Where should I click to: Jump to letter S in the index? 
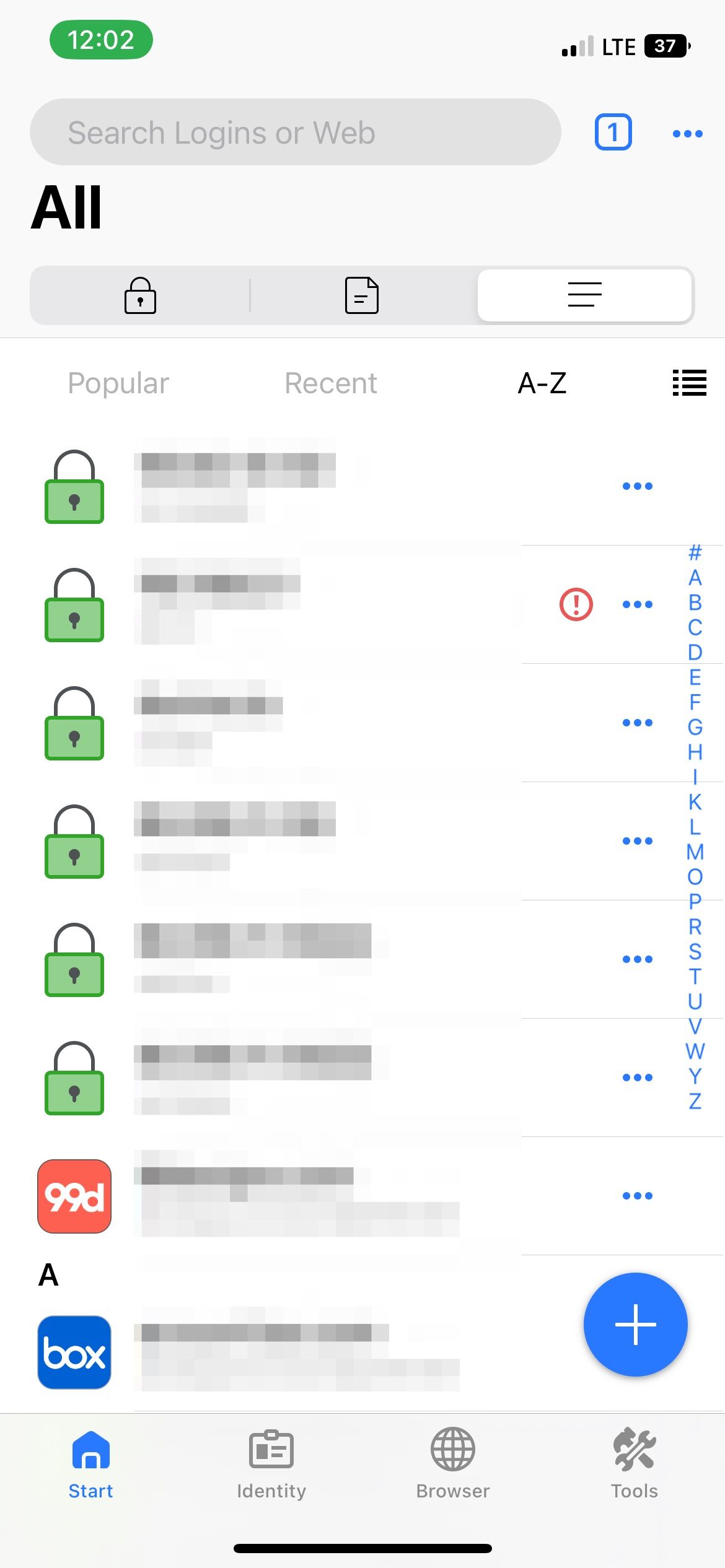pyautogui.click(x=695, y=952)
